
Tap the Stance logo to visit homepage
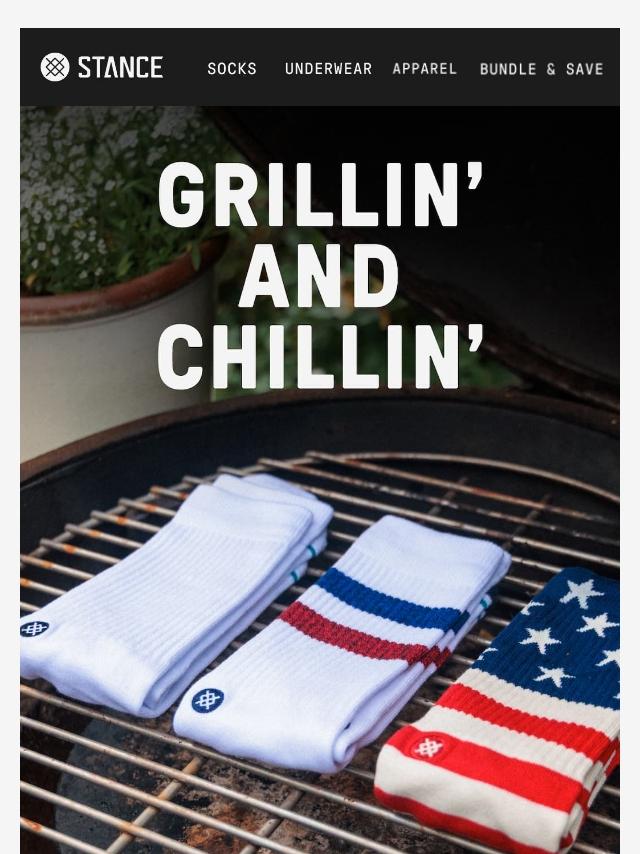click(x=102, y=67)
